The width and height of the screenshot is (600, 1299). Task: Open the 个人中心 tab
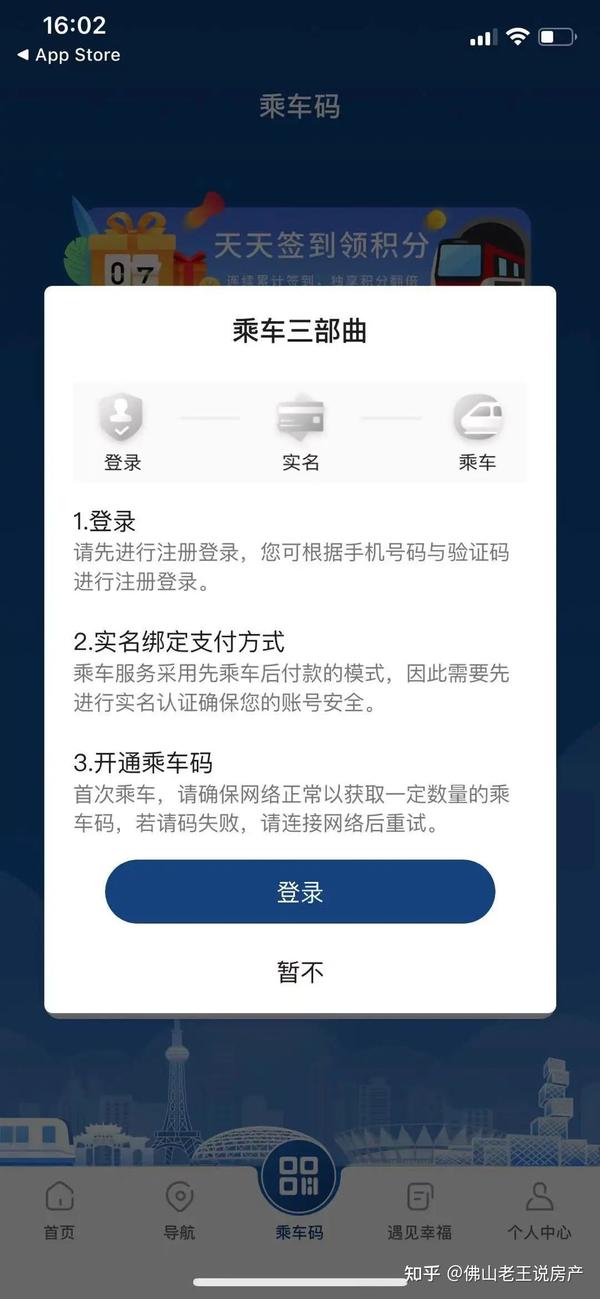[539, 1210]
